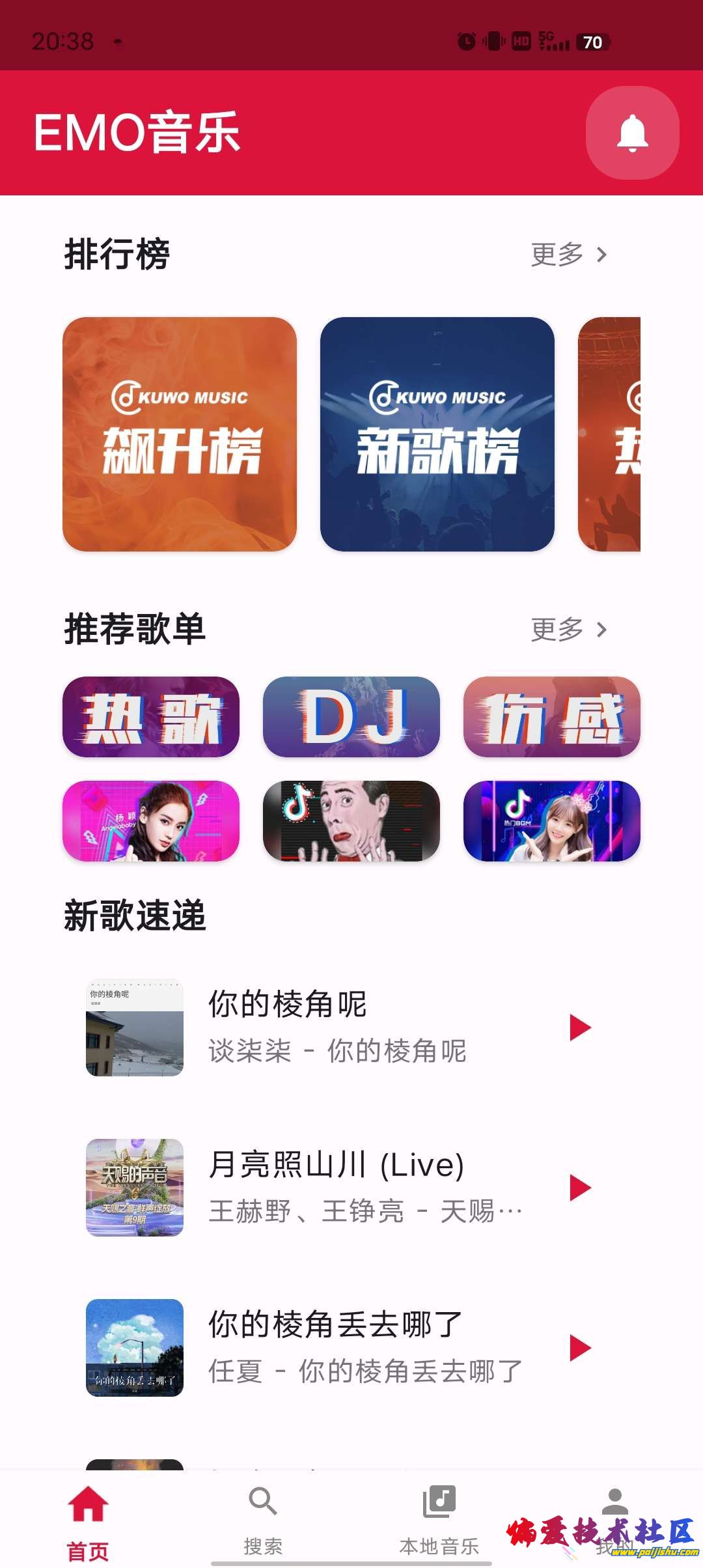This screenshot has width=703, height=1568.
Task: Open the 热门BGM playlist tile
Action: pyautogui.click(x=551, y=821)
